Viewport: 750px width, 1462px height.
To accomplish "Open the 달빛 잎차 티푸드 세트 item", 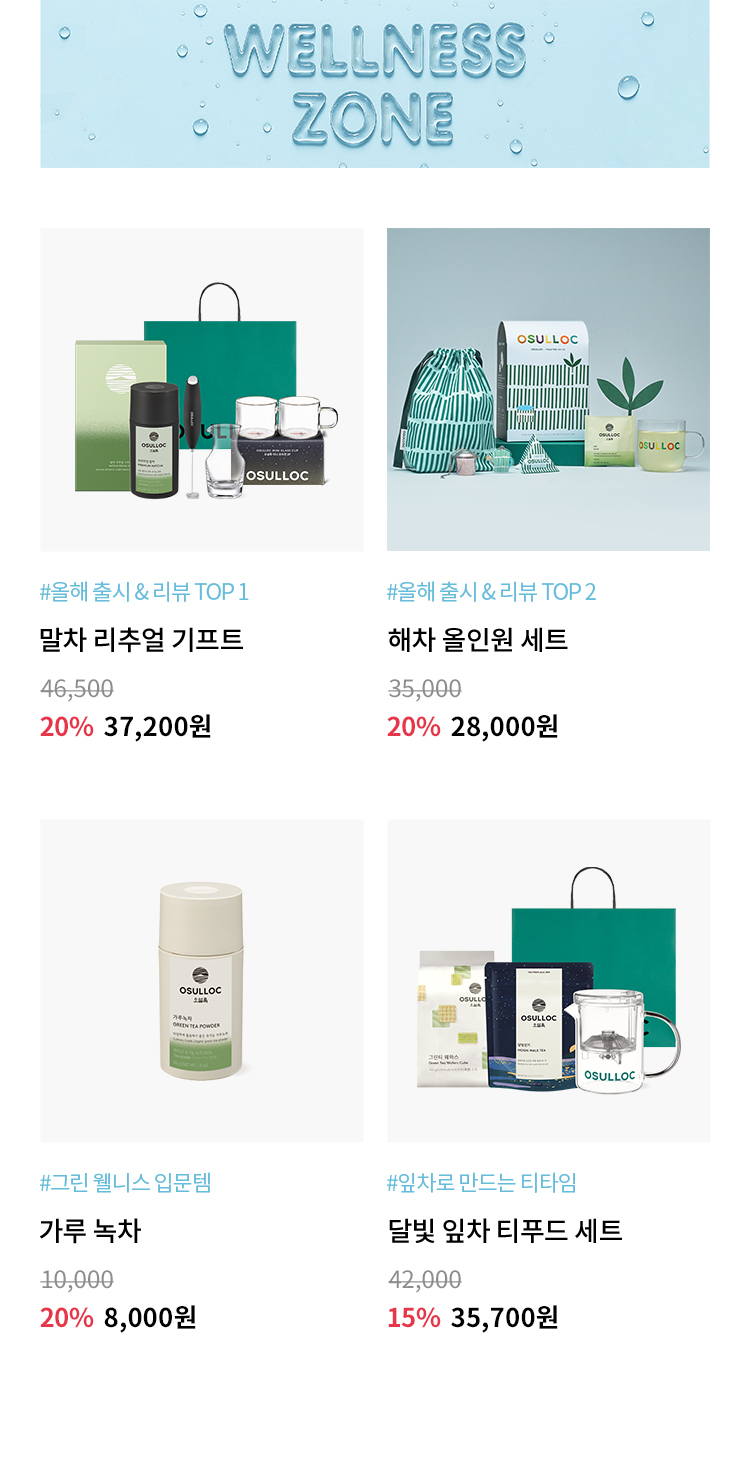I will pyautogui.click(x=548, y=980).
